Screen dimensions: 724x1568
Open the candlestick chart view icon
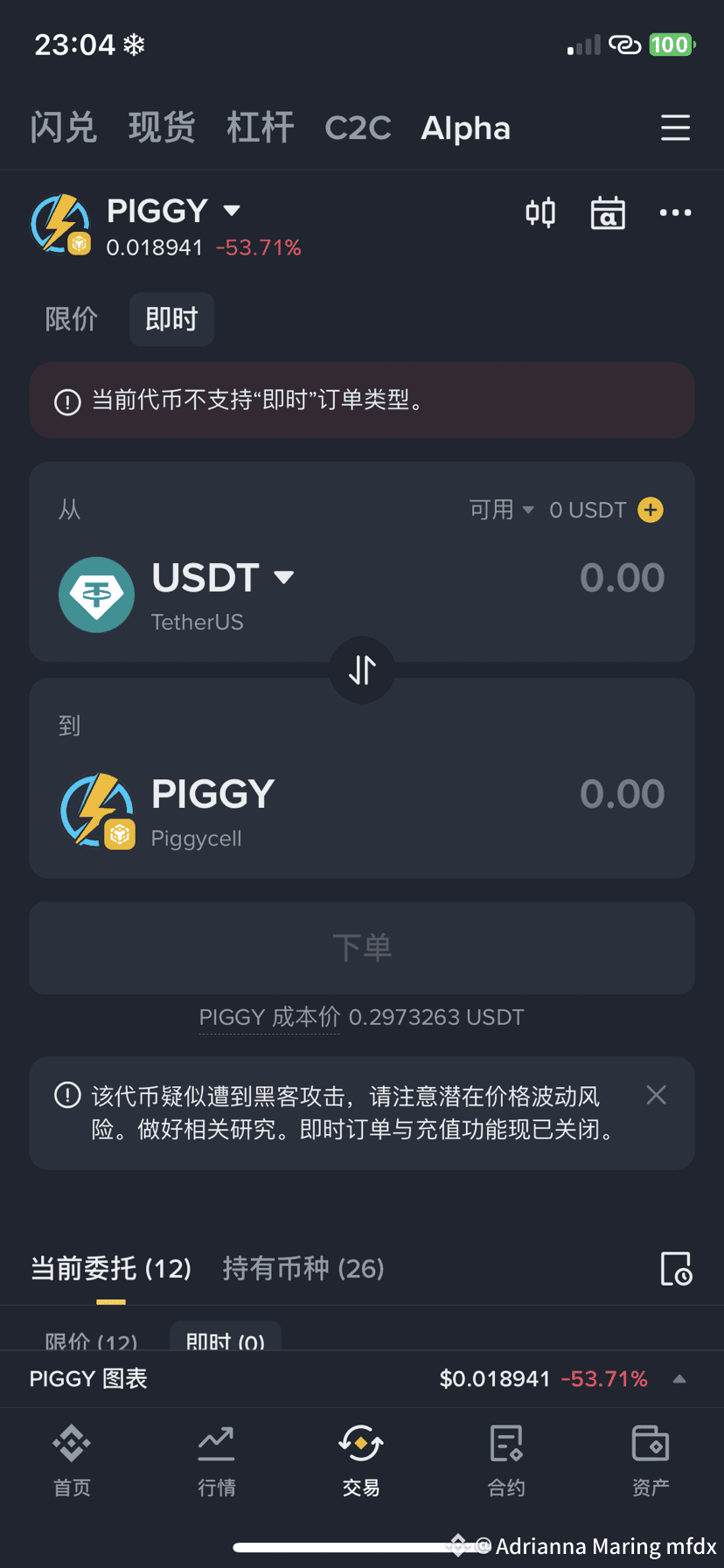540,213
